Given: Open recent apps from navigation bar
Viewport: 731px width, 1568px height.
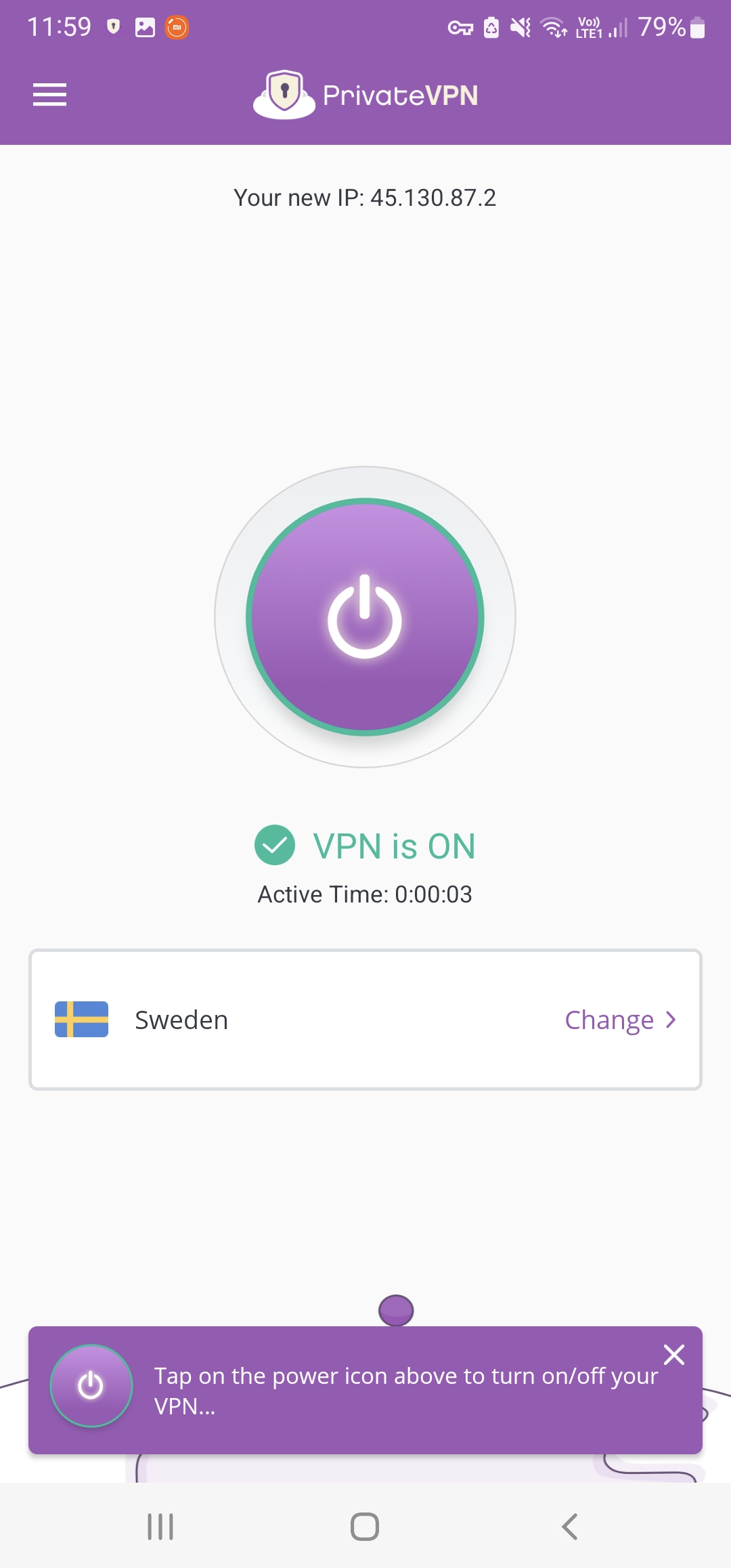Looking at the screenshot, I should (160, 1527).
